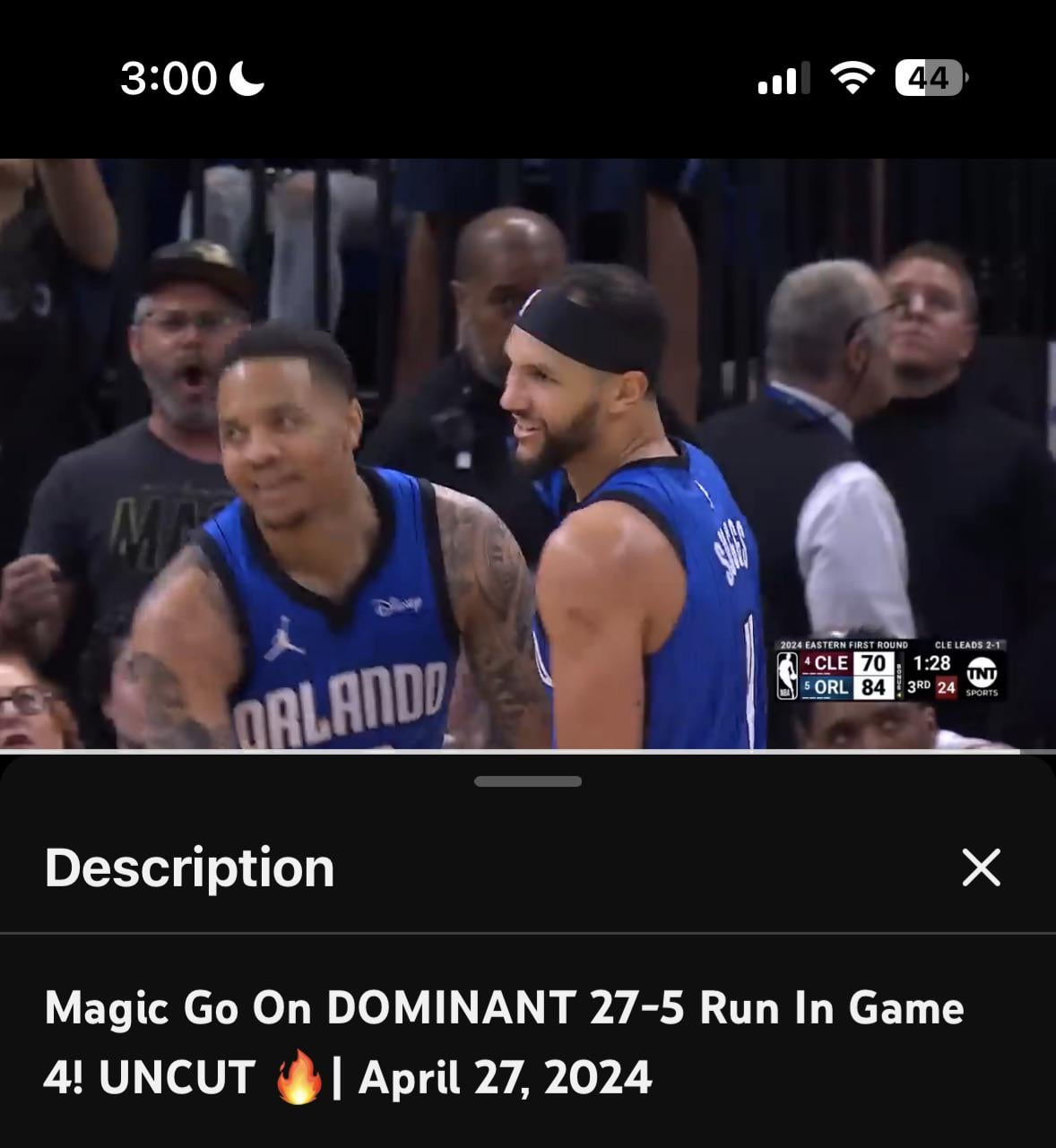Screen dimensions: 1056x1148
Task: Tap the video progress bar
Action: (x=527, y=751)
